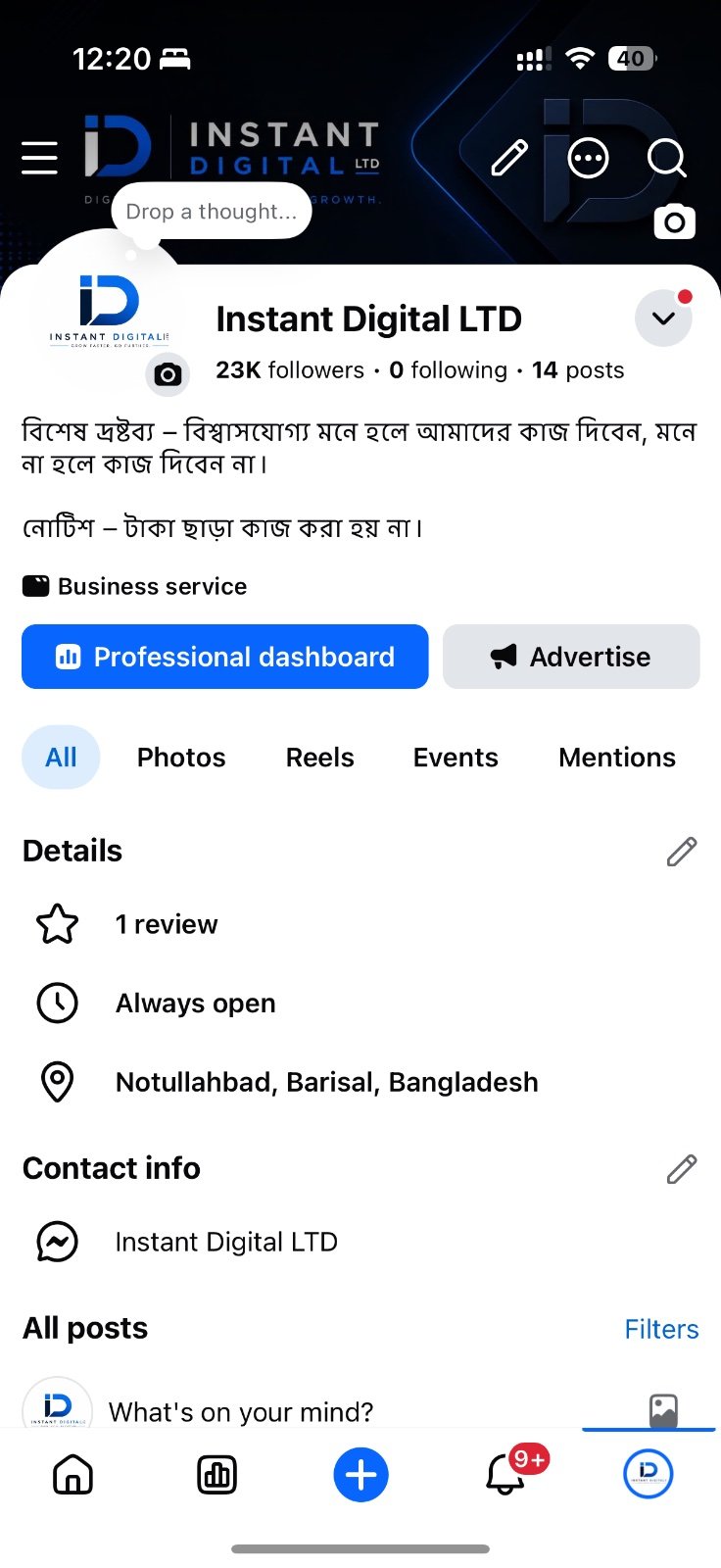Switch to the Photos tab
The width and height of the screenshot is (721, 1568).
pos(181,758)
